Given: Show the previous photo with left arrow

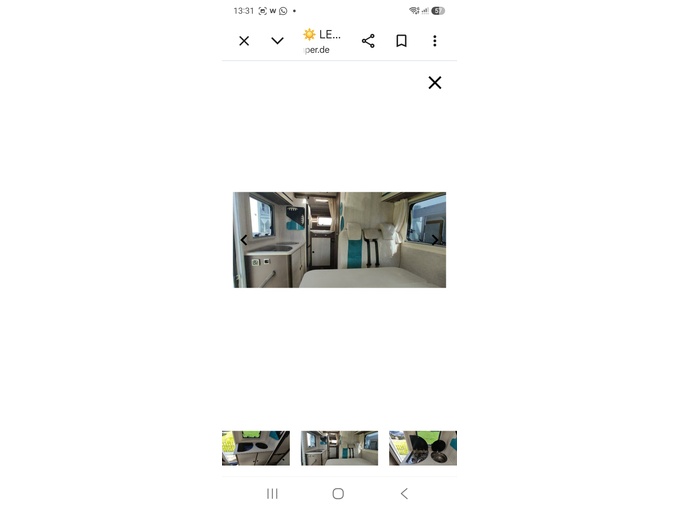Looking at the screenshot, I should click(x=244, y=240).
